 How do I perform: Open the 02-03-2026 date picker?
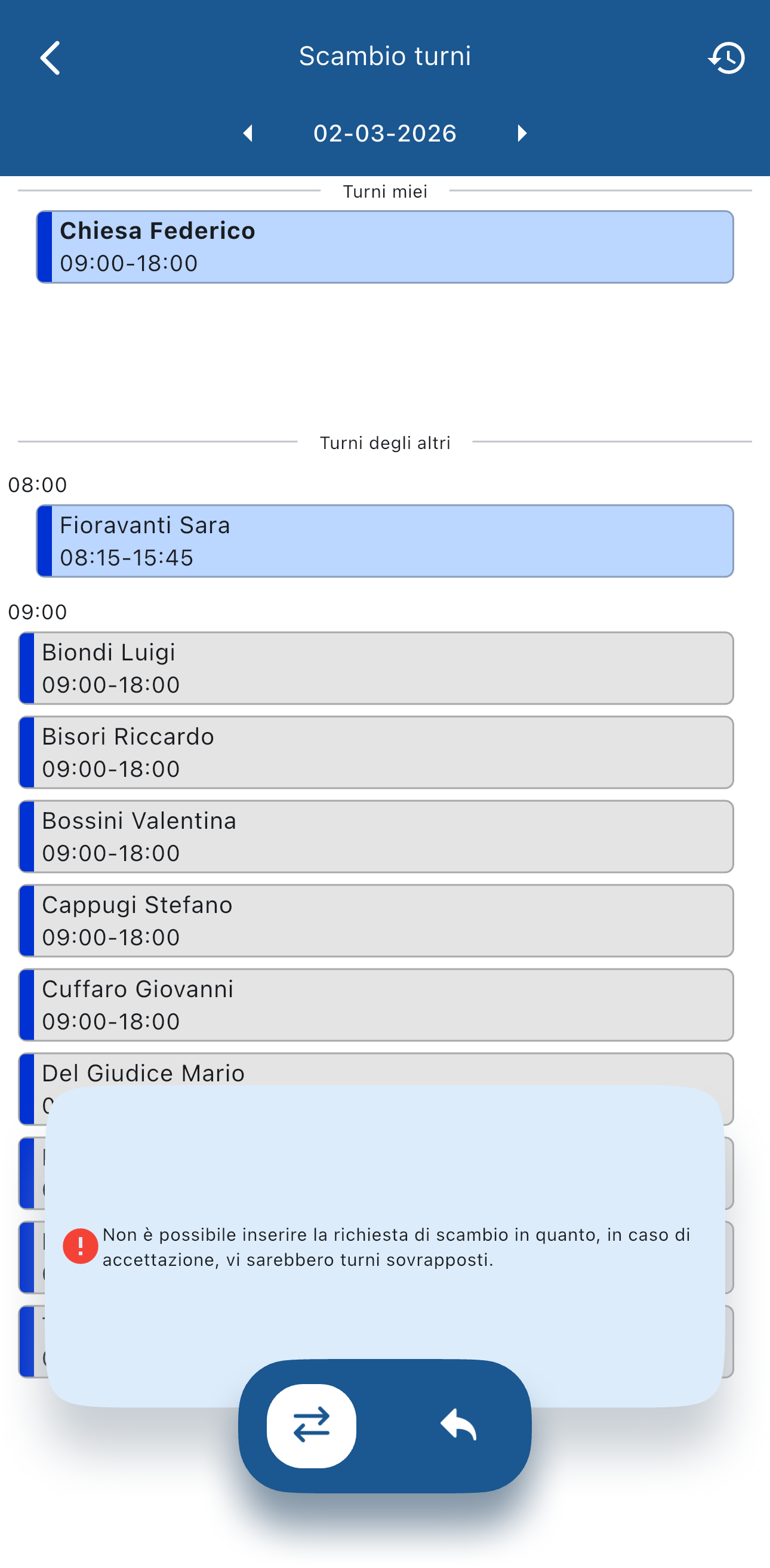384,133
